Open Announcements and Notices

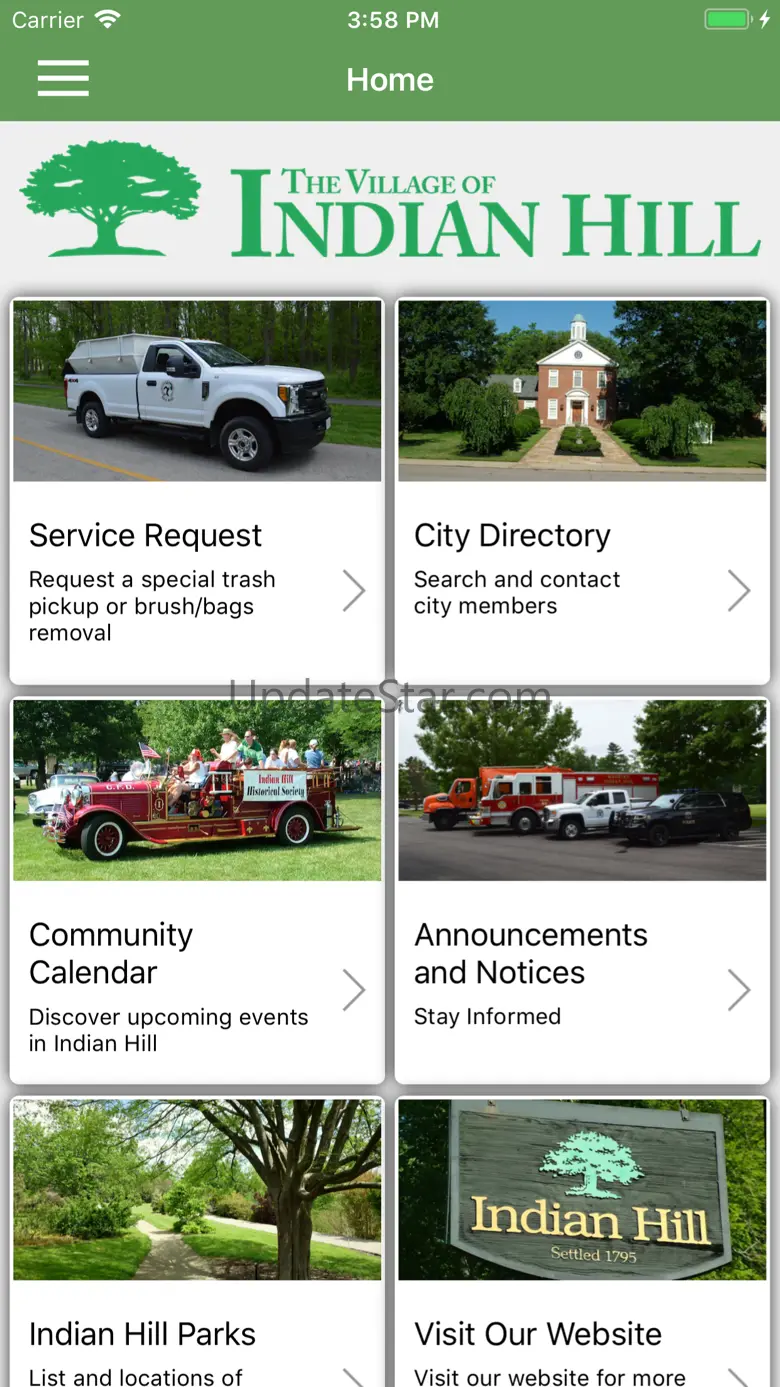tap(582, 890)
